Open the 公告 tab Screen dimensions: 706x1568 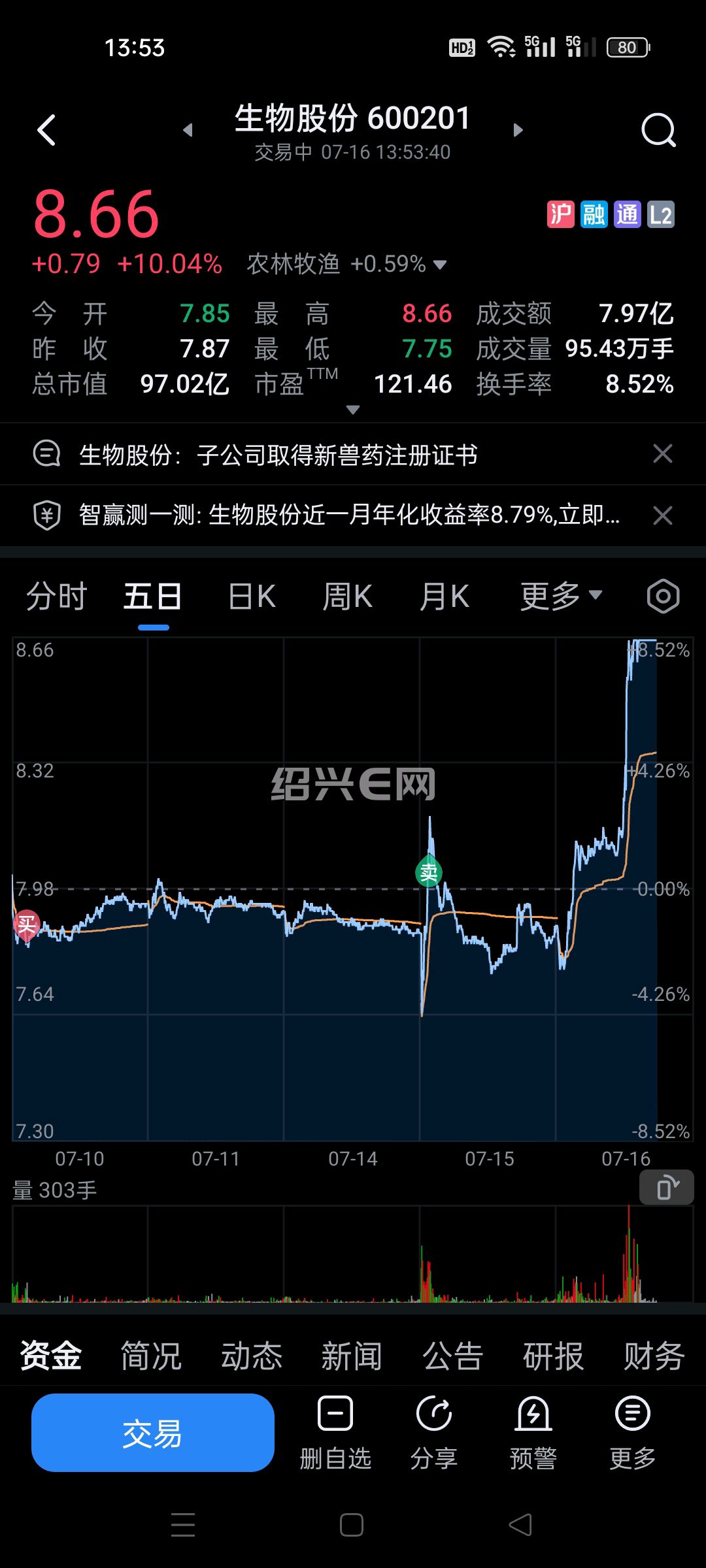[x=452, y=1356]
